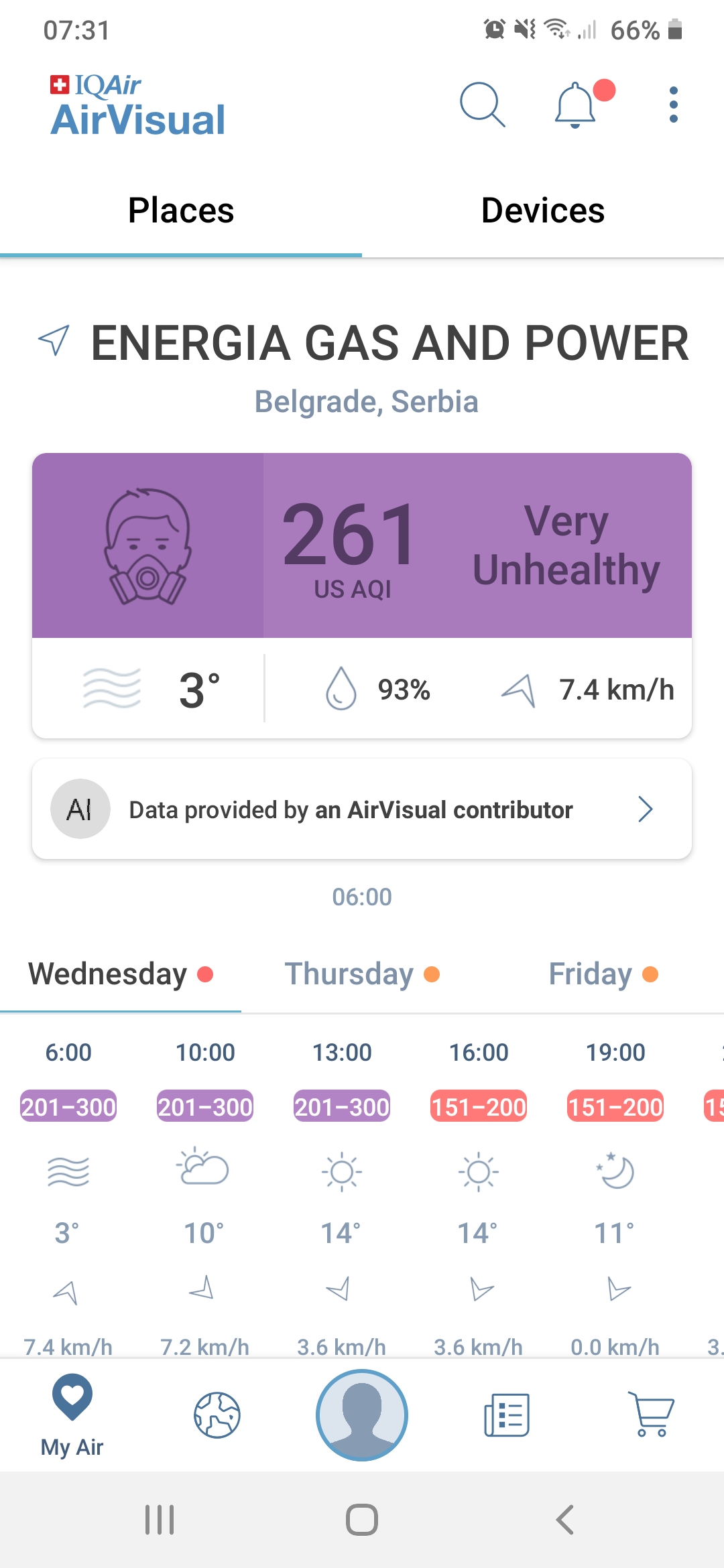
Task: Open the news feed tab
Action: (x=507, y=1415)
